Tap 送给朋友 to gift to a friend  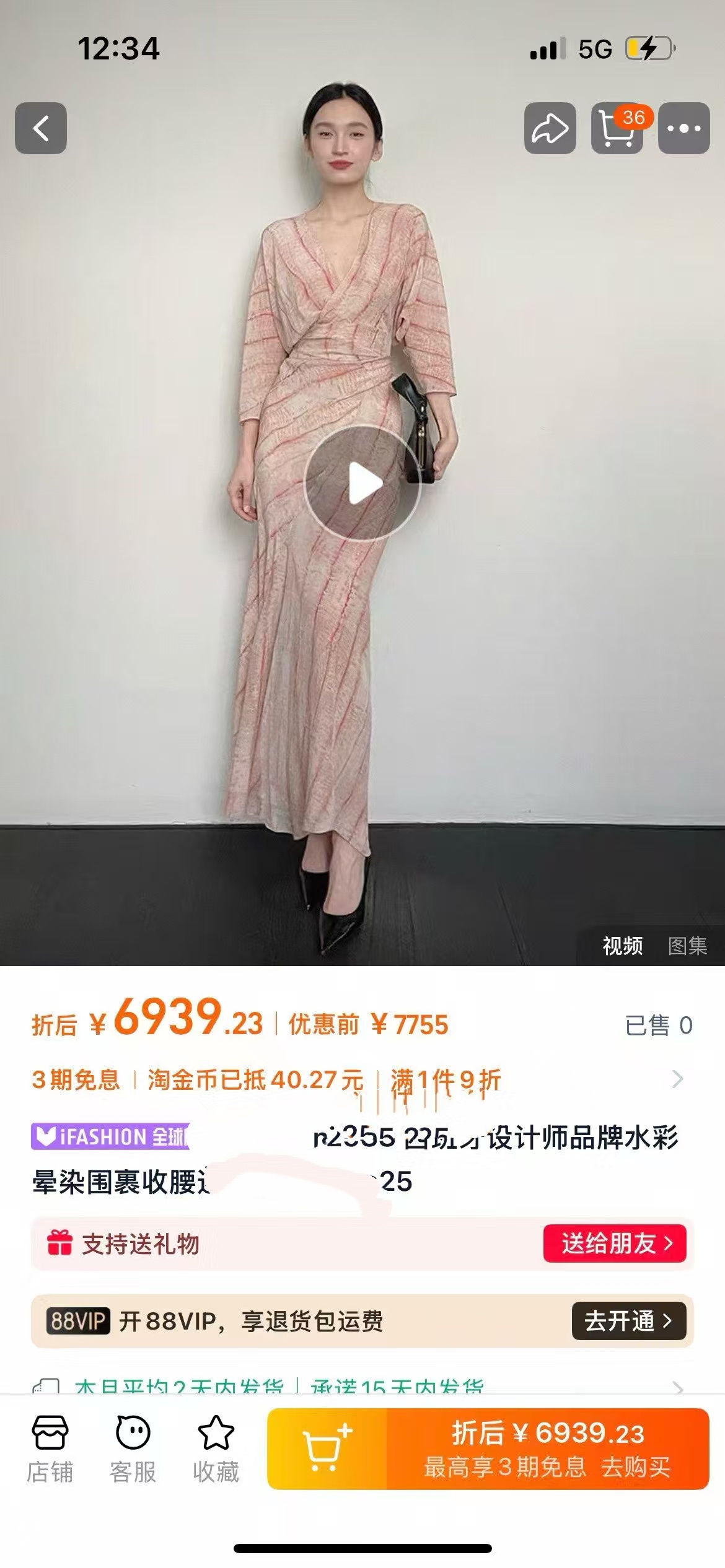(615, 1243)
